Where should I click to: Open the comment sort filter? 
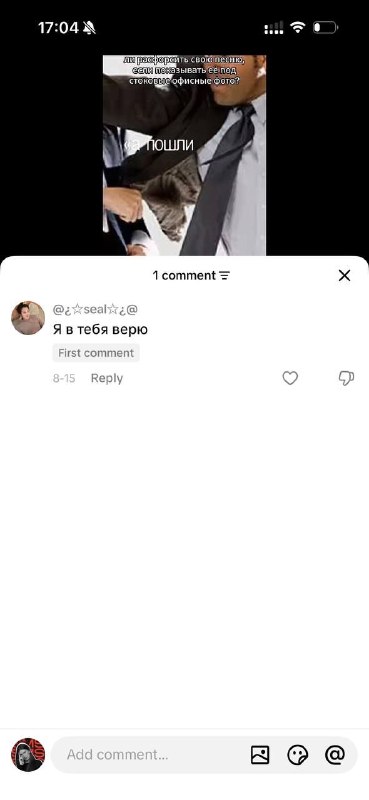(224, 276)
